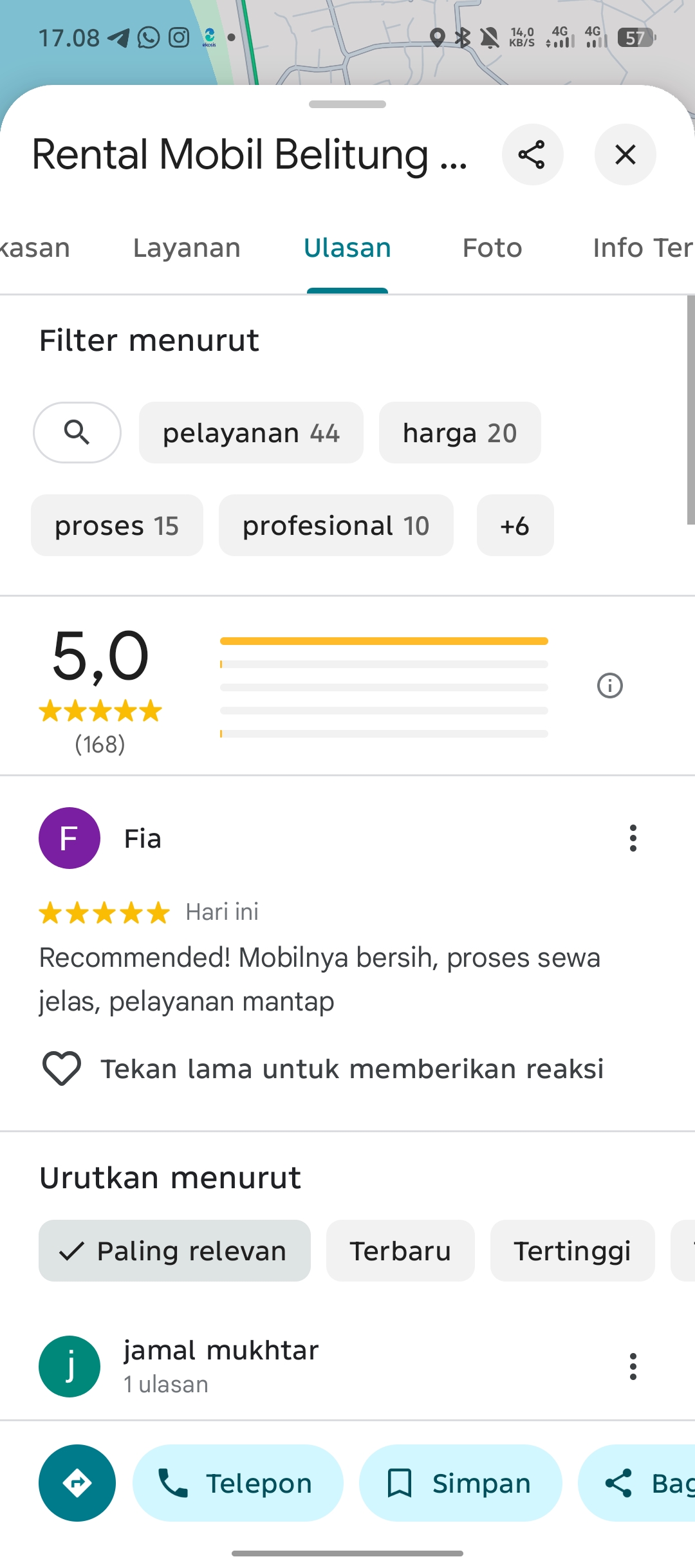Switch to the Foto tab

(492, 248)
